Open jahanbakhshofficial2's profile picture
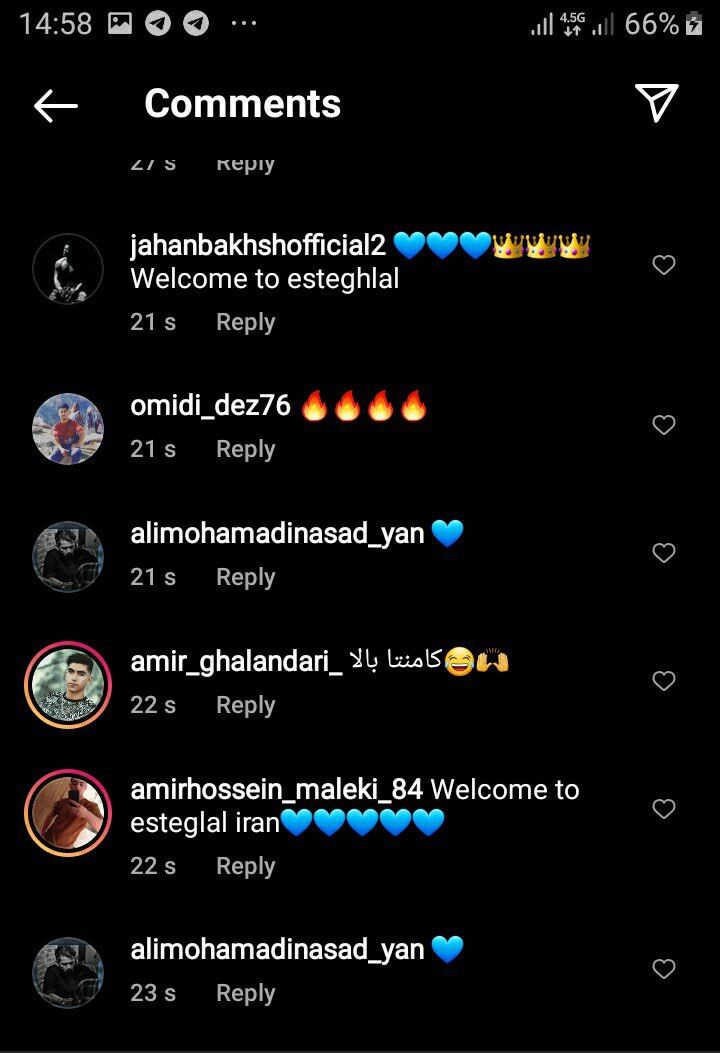Image resolution: width=720 pixels, height=1053 pixels. [x=68, y=269]
